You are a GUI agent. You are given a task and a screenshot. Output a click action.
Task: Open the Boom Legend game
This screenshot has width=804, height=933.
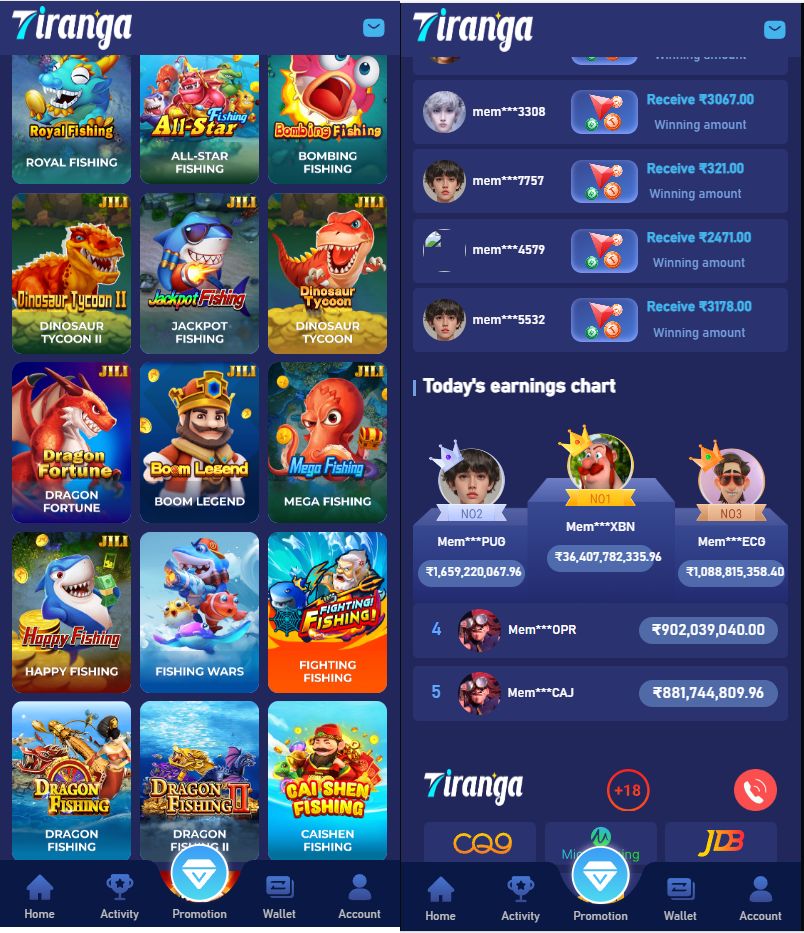point(199,442)
